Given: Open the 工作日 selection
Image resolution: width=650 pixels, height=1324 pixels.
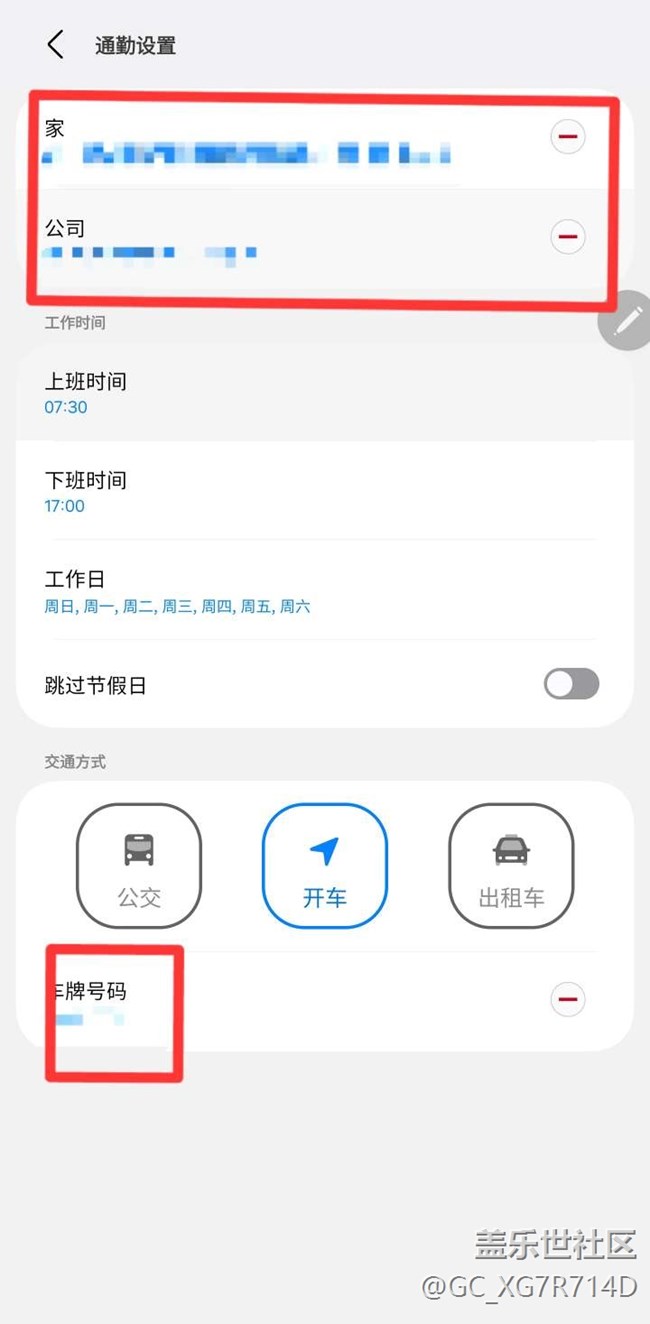Looking at the screenshot, I should coord(325,591).
